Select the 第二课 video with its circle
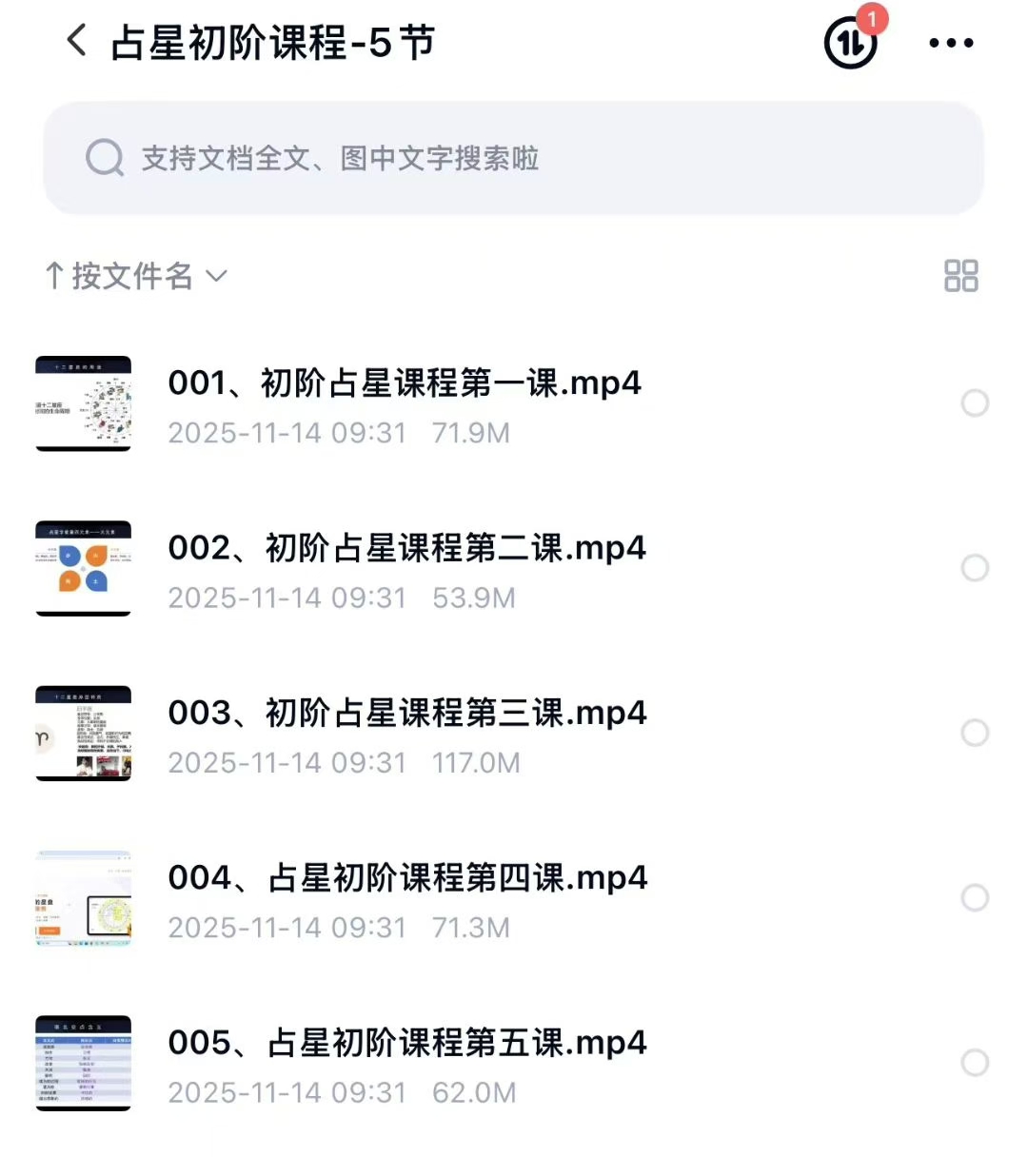Screen dimensions: 1028x1176 point(975,568)
